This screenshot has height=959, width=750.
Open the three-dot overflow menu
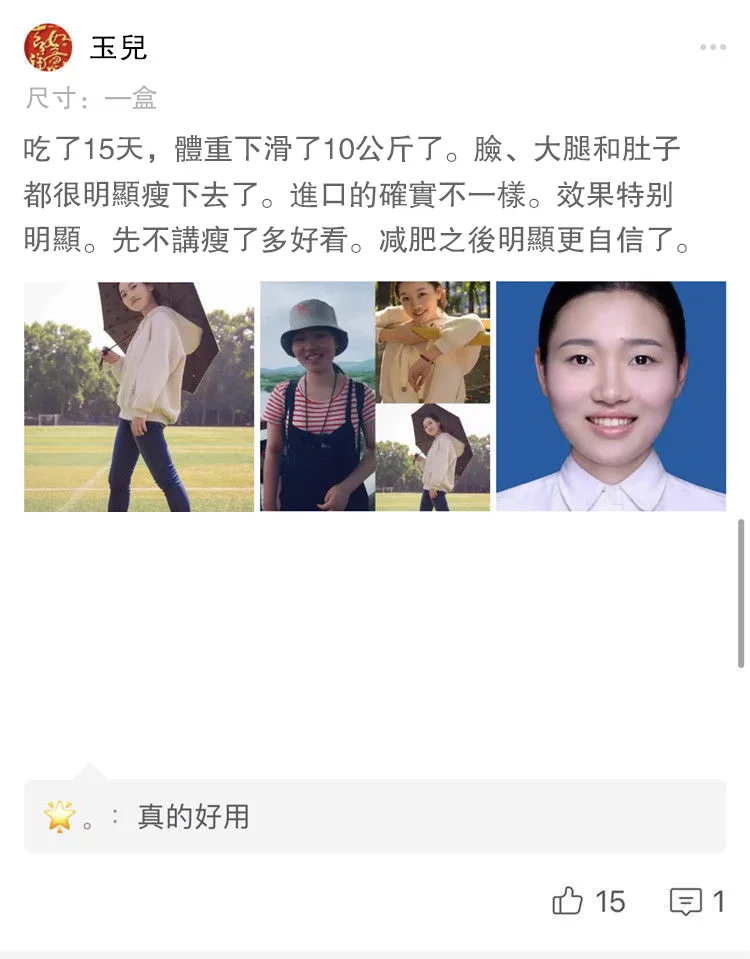coord(712,48)
